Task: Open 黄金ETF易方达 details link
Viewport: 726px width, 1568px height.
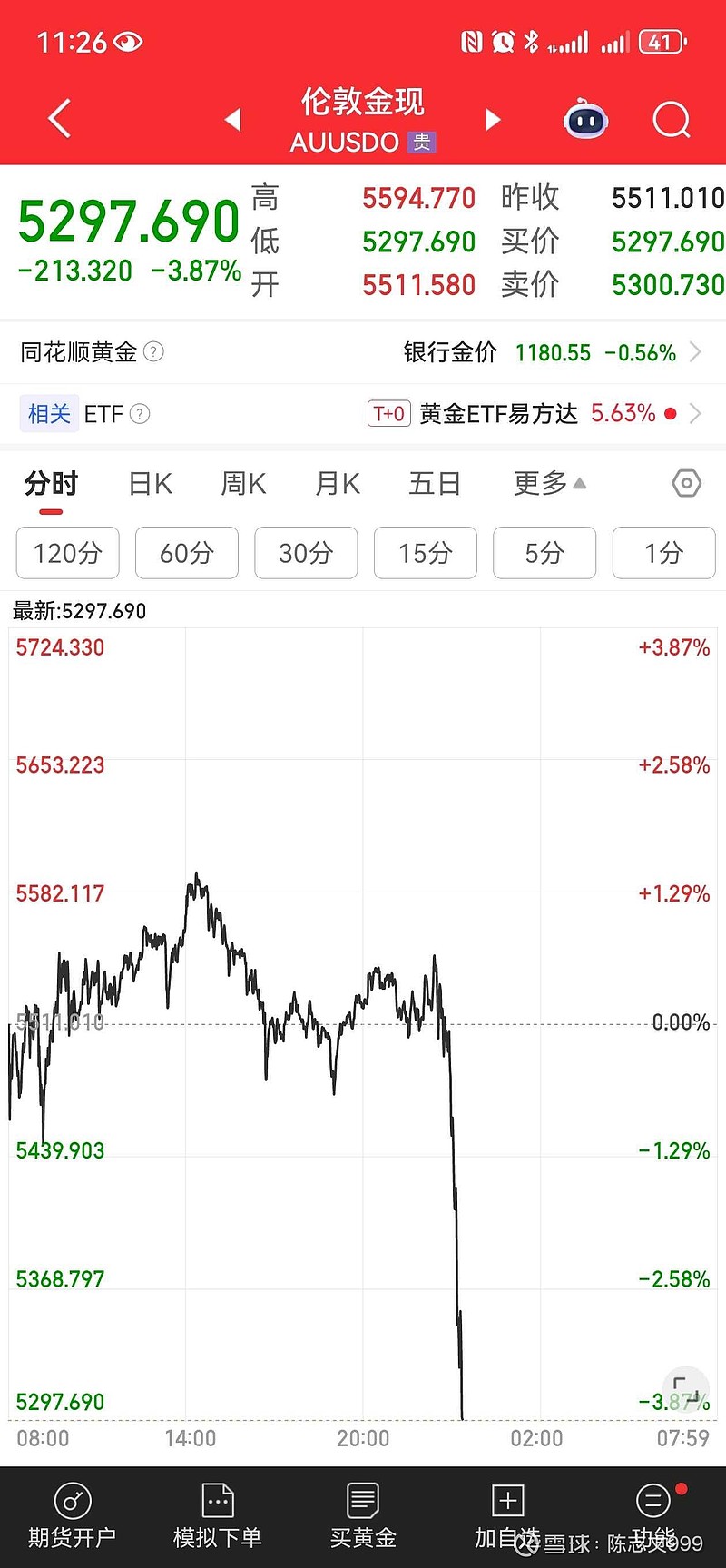Action: pyautogui.click(x=499, y=414)
